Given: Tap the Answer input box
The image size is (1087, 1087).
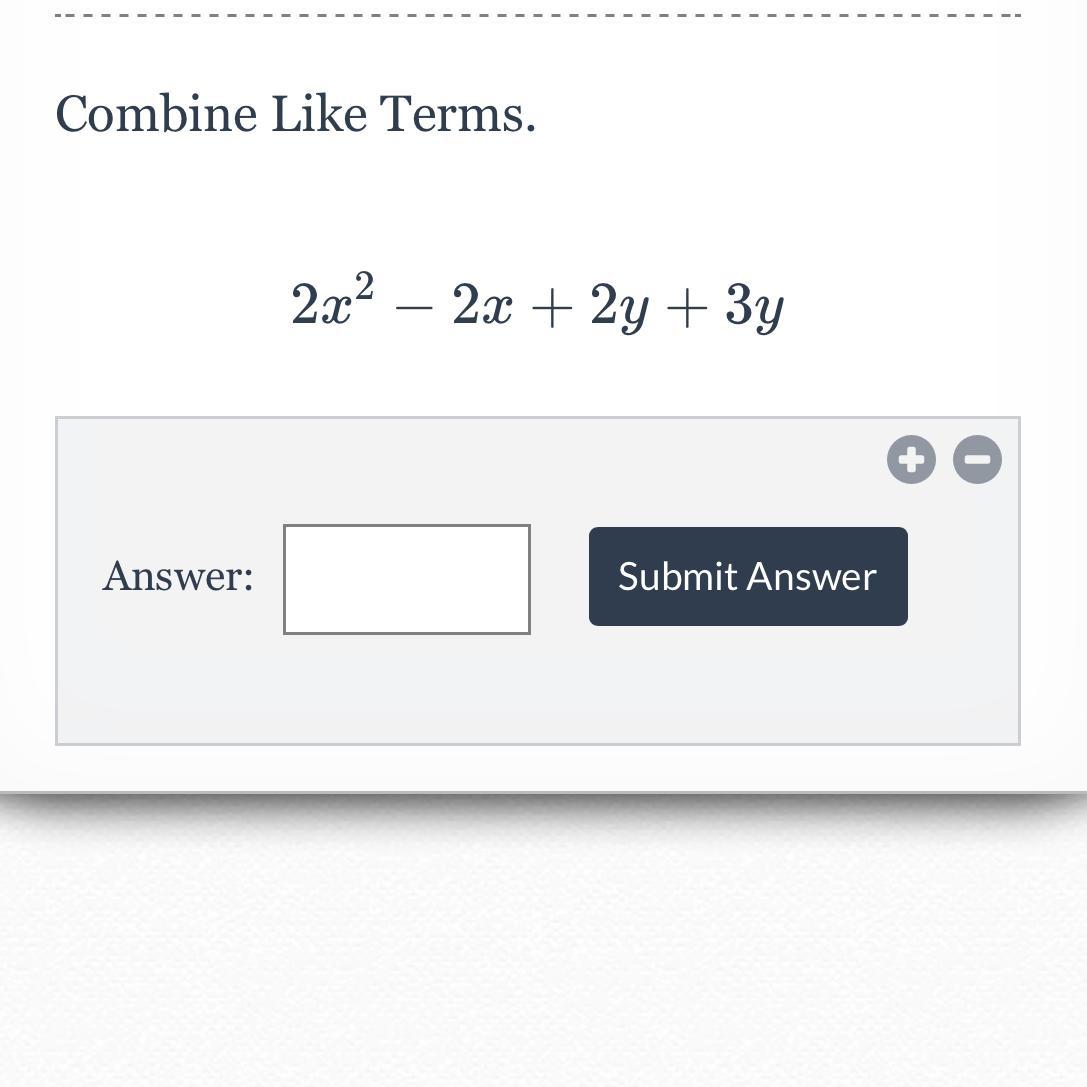Looking at the screenshot, I should point(407,579).
